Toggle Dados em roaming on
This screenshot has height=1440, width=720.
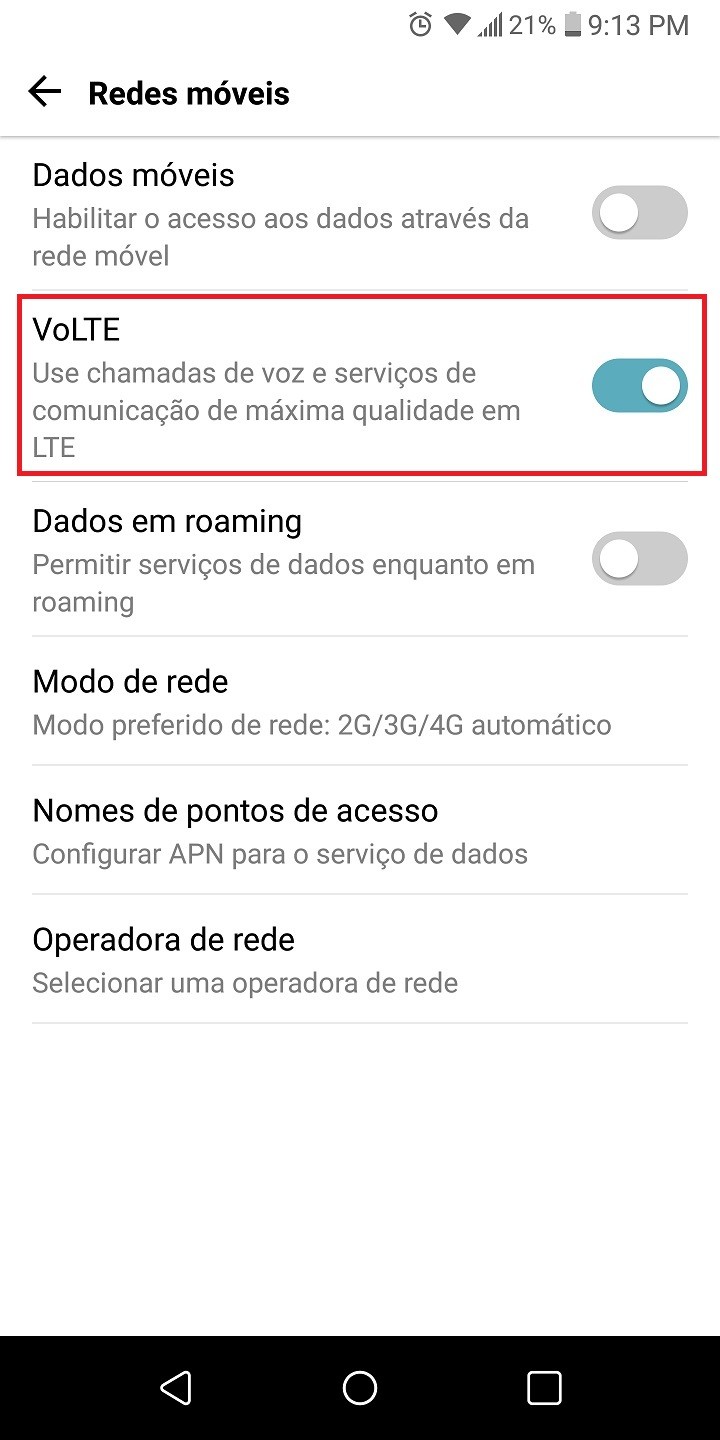[x=639, y=559]
